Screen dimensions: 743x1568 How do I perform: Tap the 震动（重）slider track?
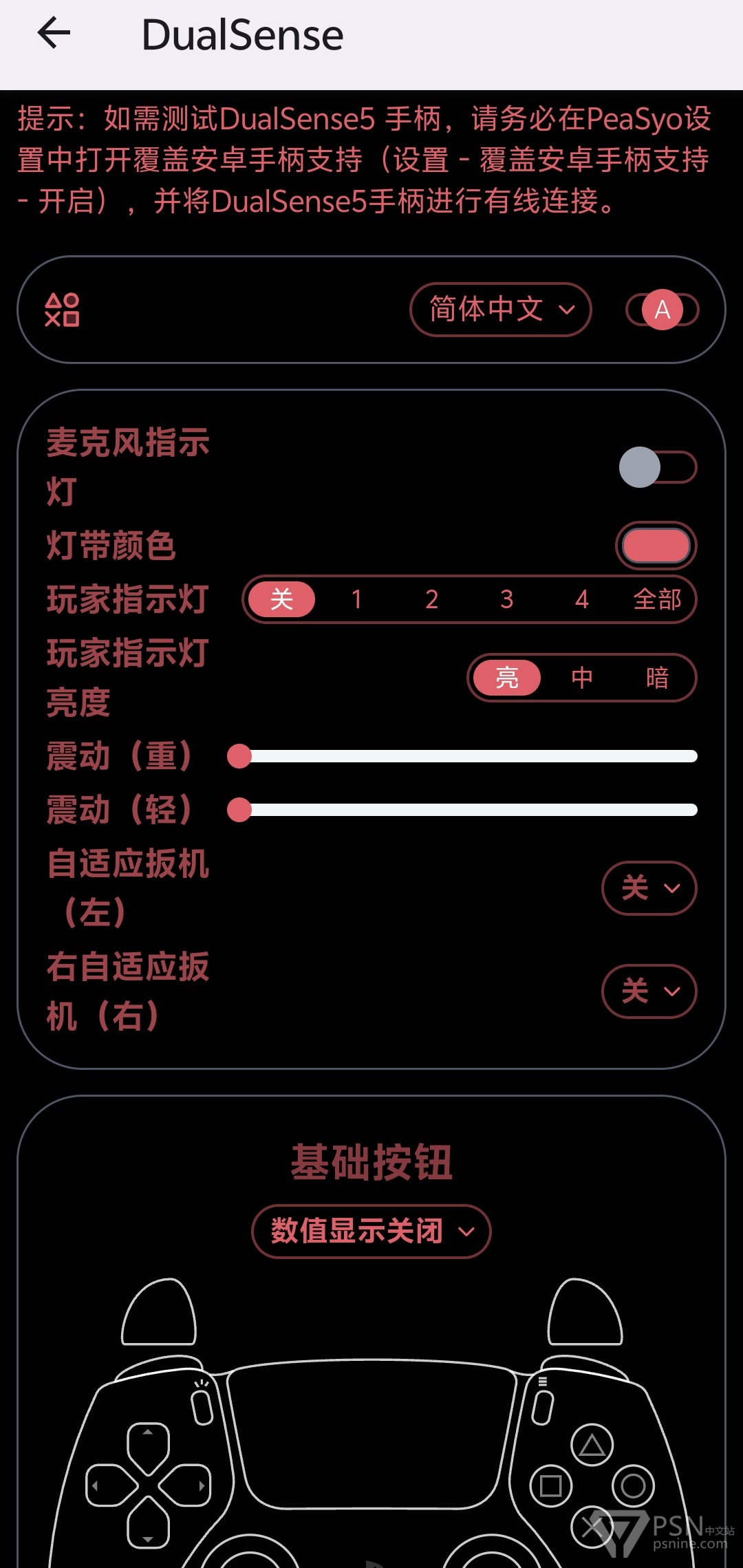[x=468, y=756]
